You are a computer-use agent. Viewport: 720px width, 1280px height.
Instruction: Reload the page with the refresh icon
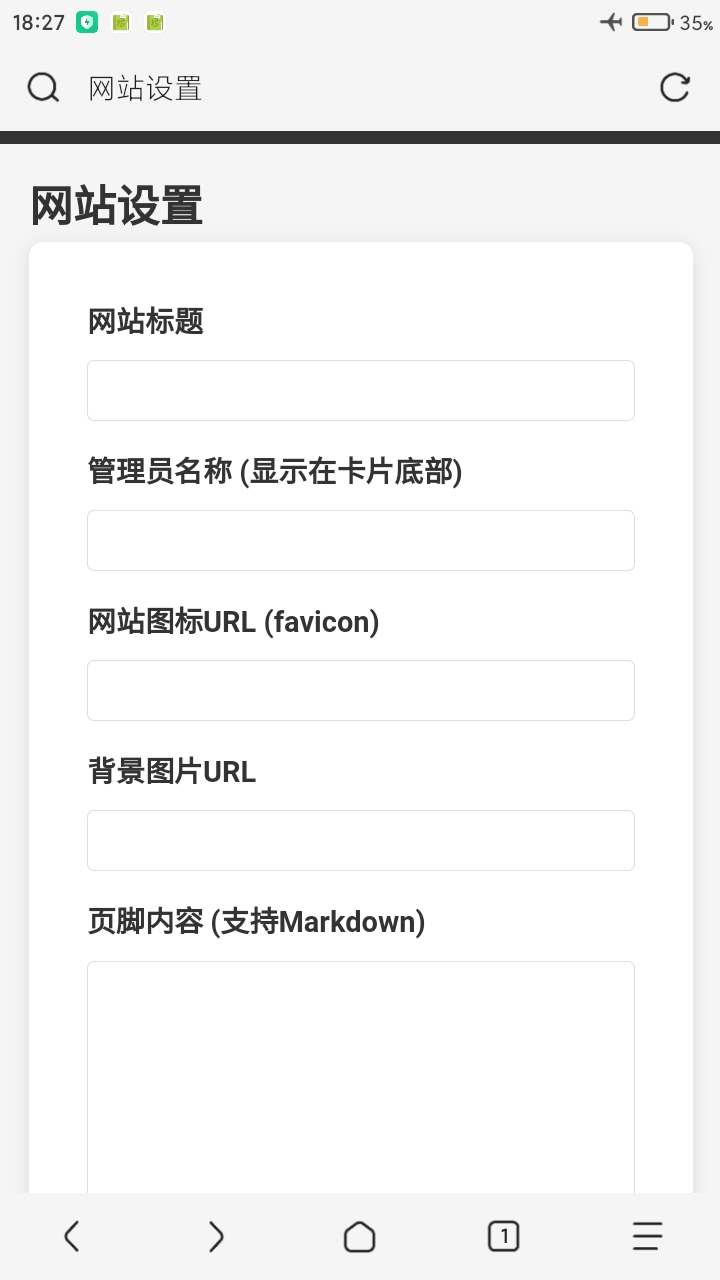(x=675, y=88)
